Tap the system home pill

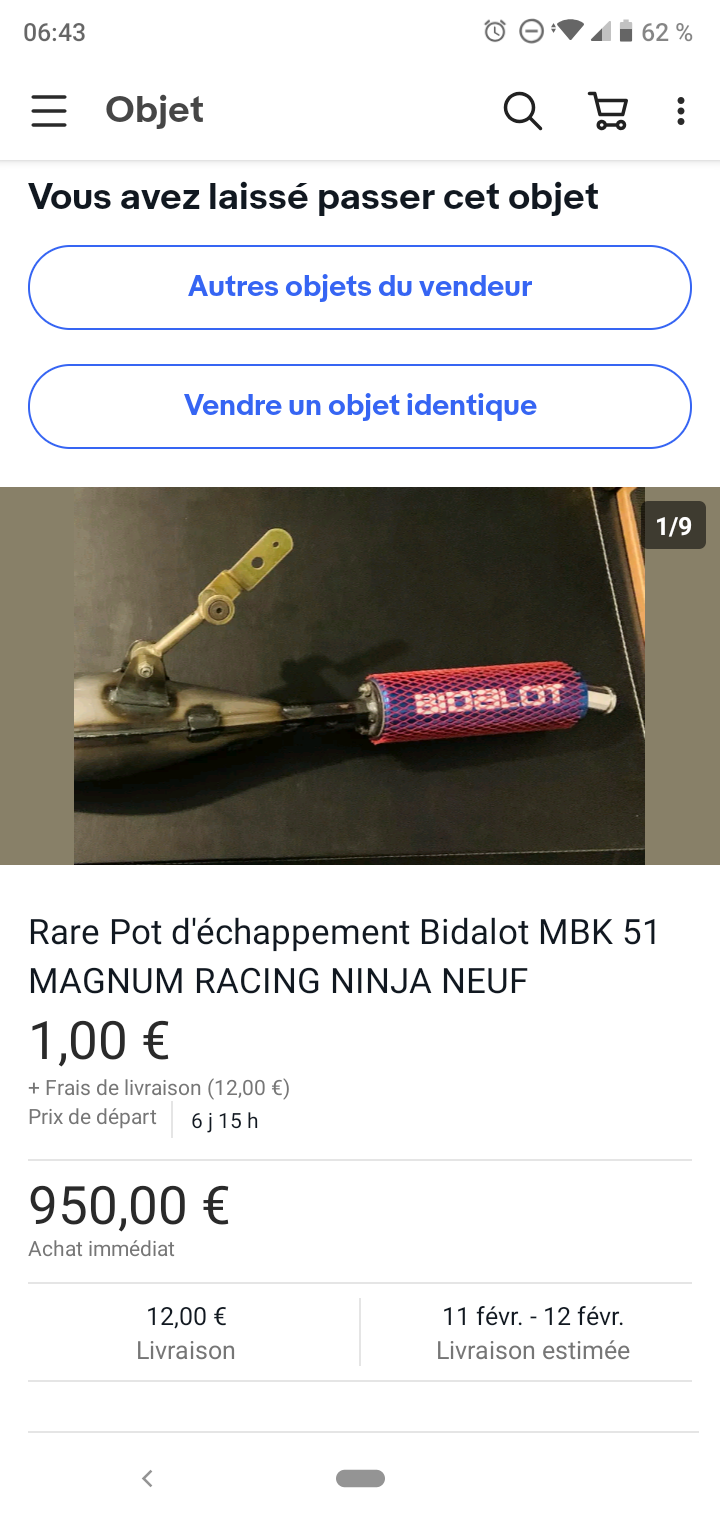360,1478
